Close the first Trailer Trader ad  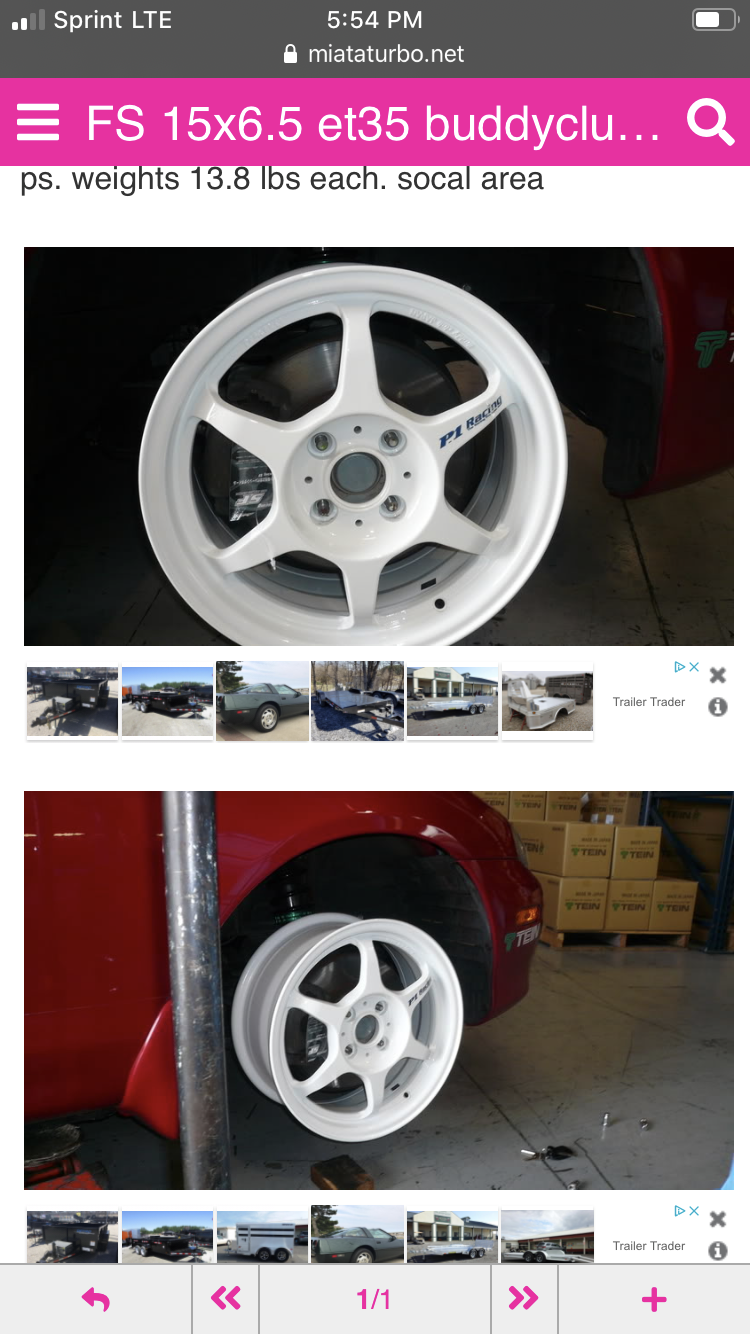coord(717,675)
